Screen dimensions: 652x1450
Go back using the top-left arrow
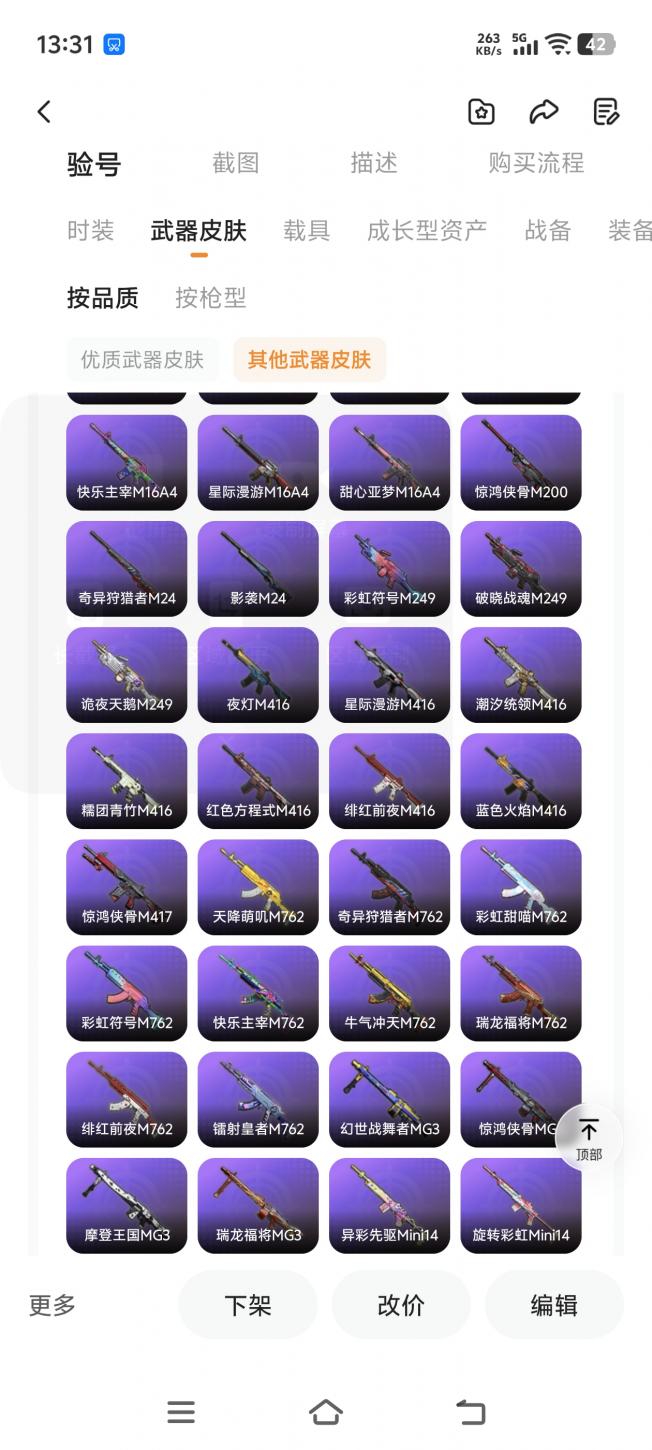(x=44, y=111)
